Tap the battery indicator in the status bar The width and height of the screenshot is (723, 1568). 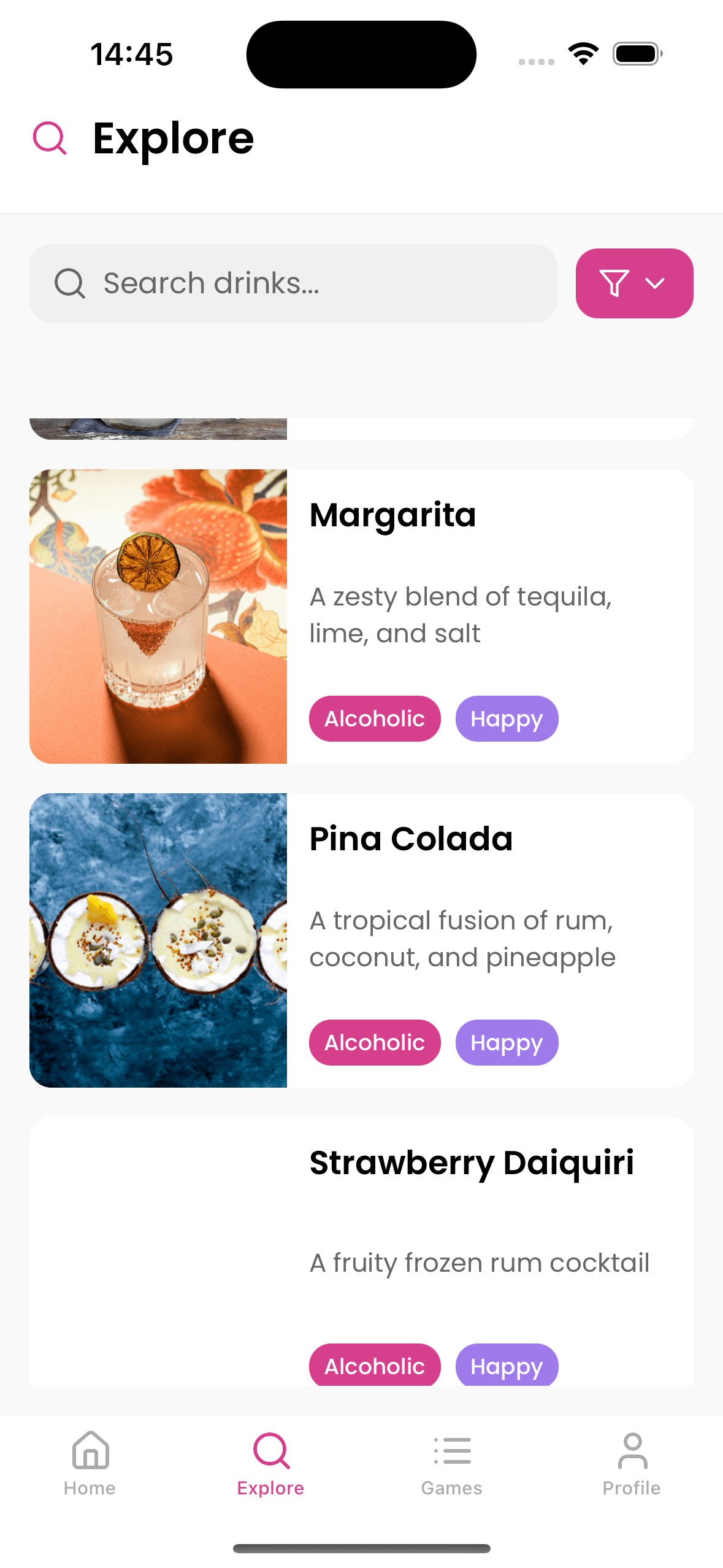pyautogui.click(x=636, y=53)
